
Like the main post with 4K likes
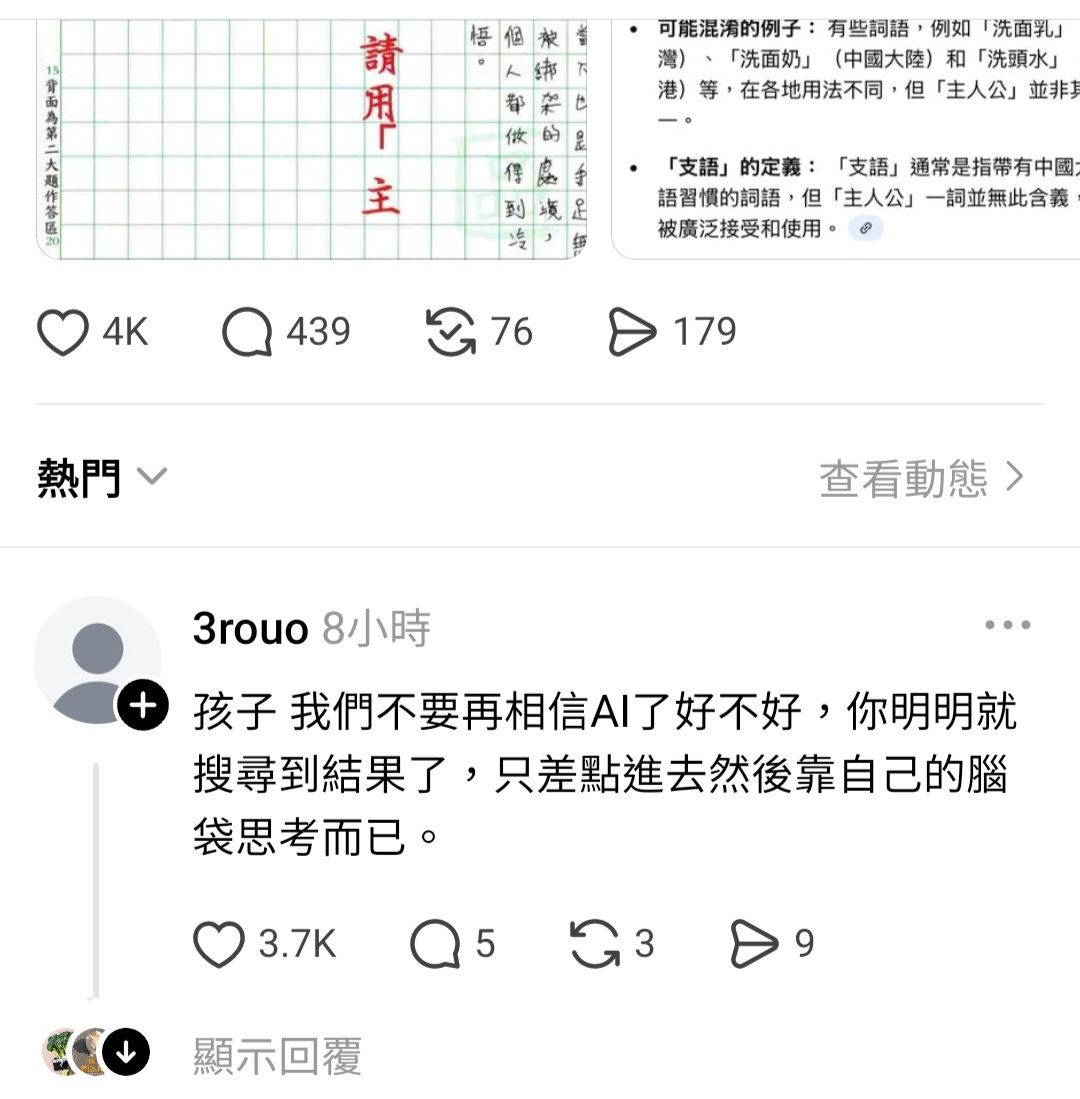[x=63, y=333]
